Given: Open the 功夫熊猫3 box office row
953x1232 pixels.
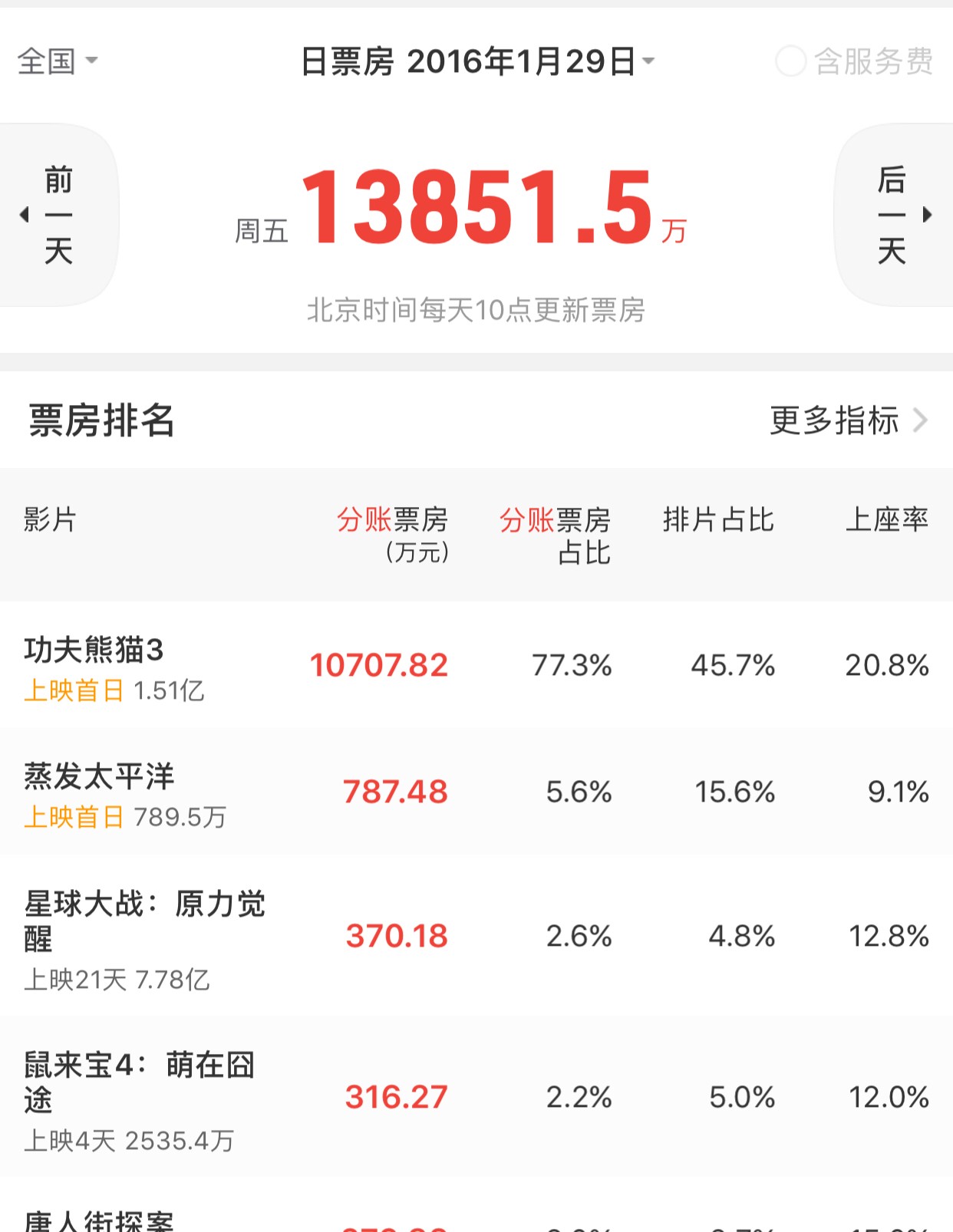Looking at the screenshot, I should (476, 665).
